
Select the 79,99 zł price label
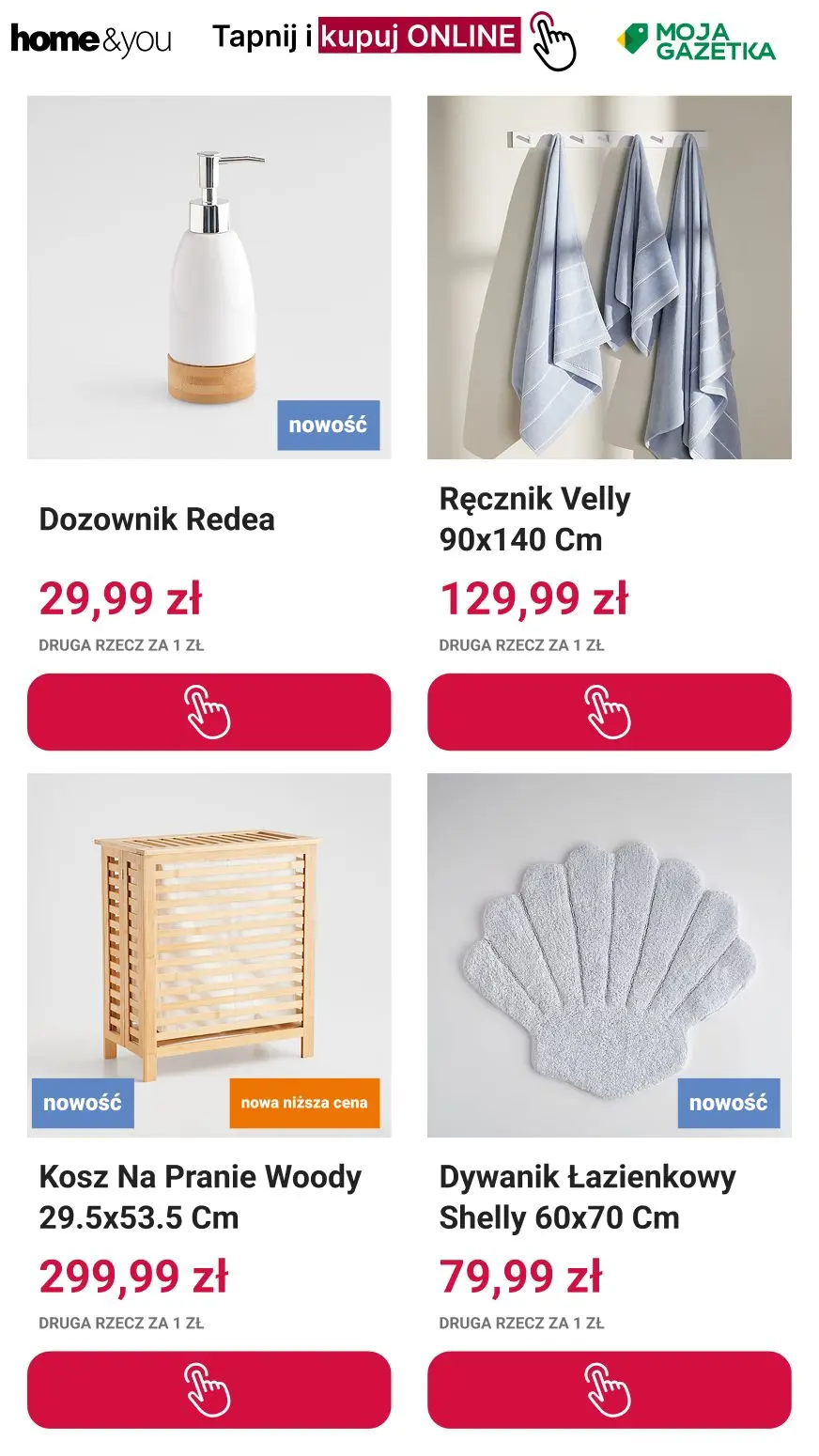point(520,1276)
